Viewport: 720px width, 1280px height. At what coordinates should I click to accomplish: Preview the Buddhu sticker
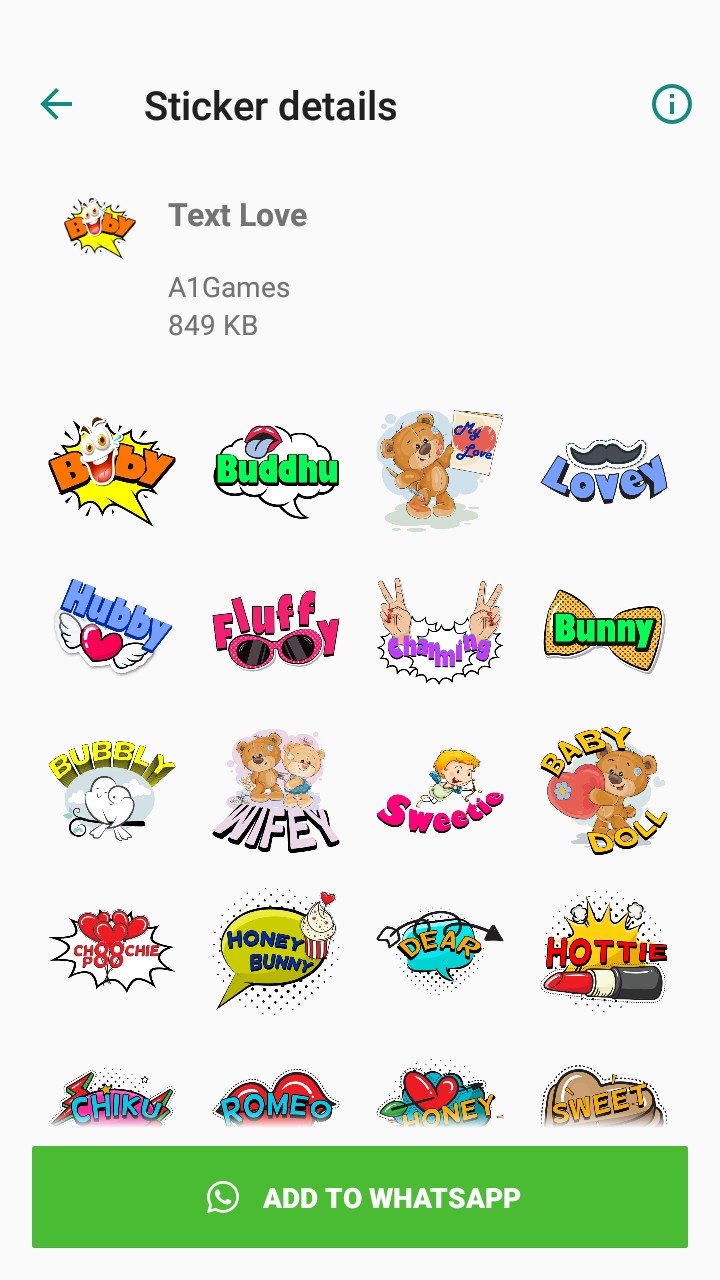[276, 470]
